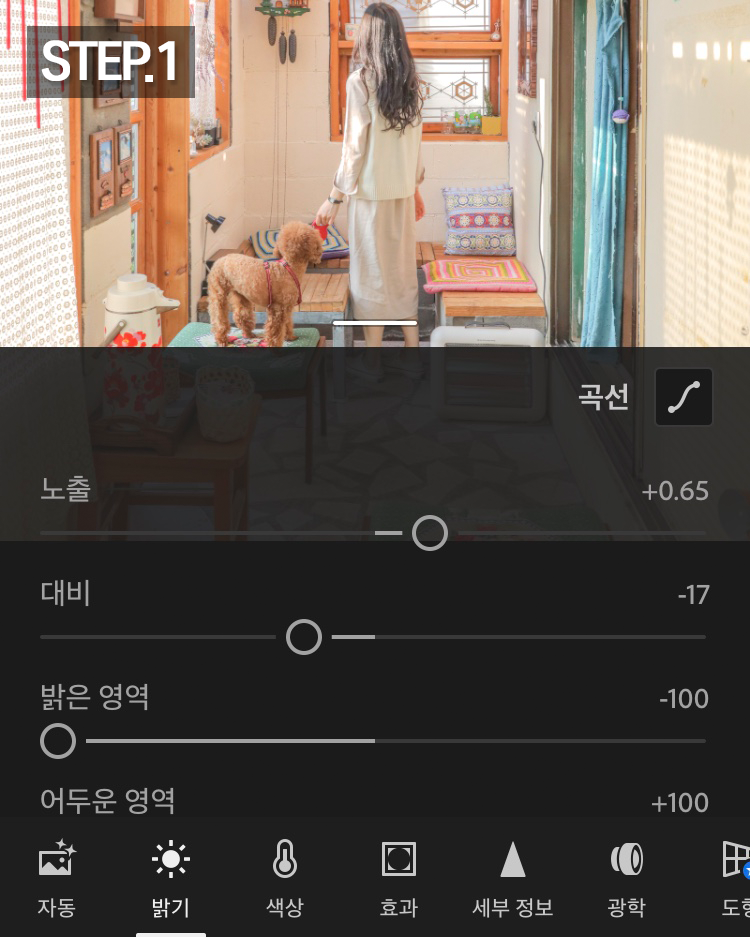Select the 밝기 light panel

tap(170, 878)
